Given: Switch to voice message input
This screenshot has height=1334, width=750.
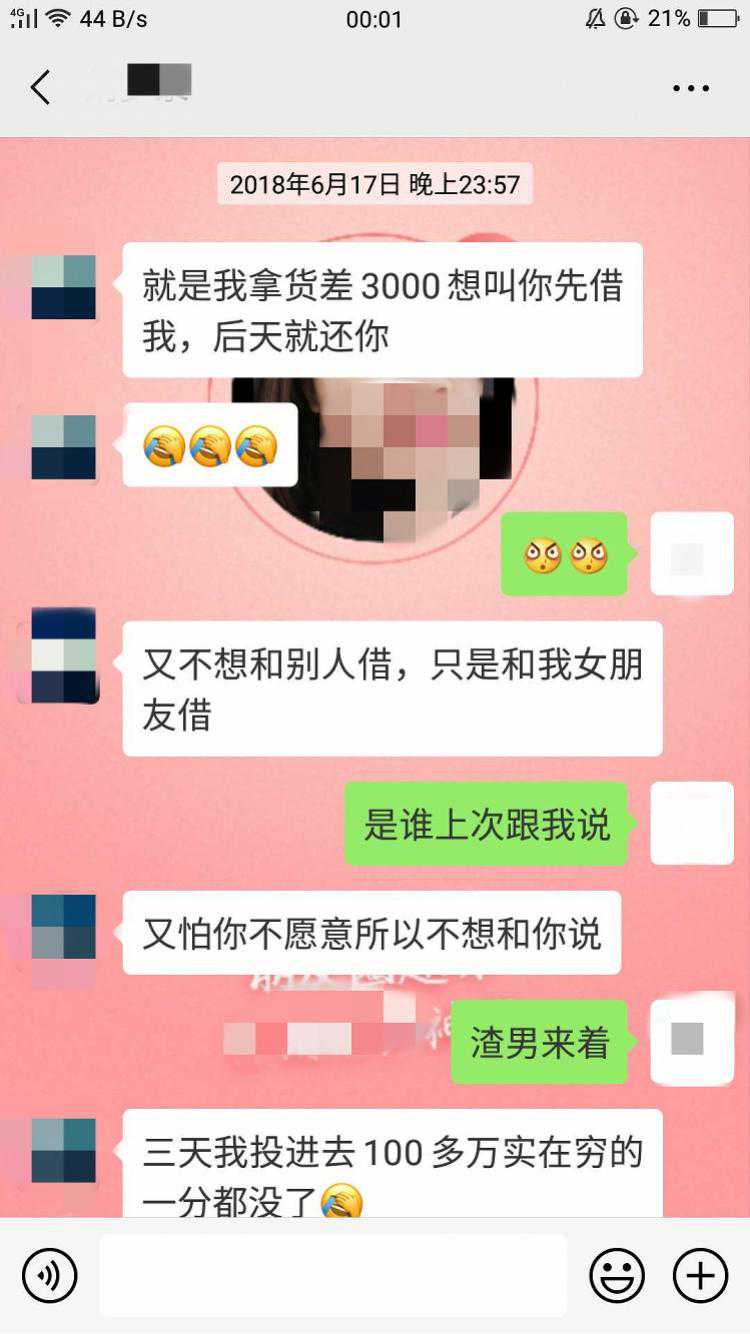Looking at the screenshot, I should coord(50,1276).
